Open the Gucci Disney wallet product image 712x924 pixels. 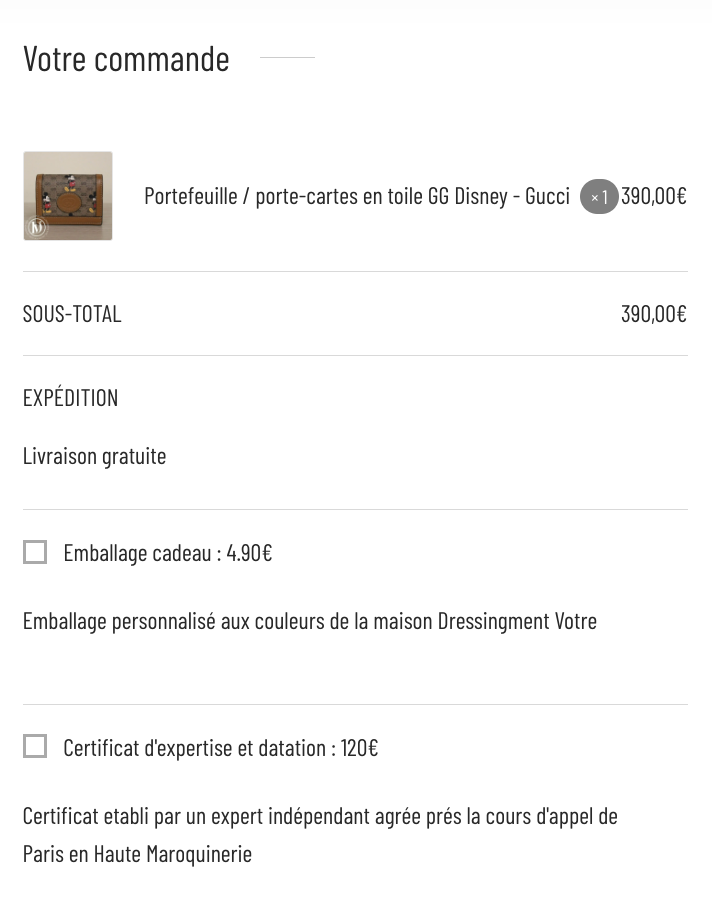coord(68,196)
